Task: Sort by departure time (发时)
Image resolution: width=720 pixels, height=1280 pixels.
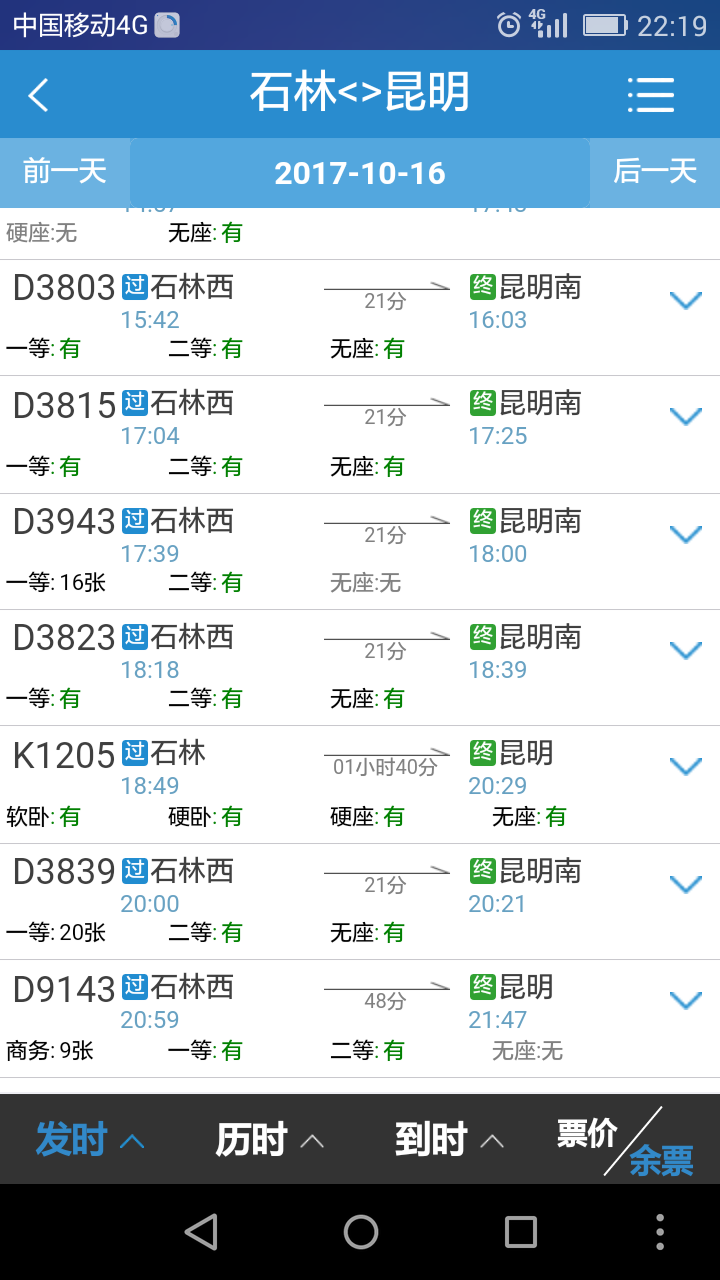Action: click(90, 1140)
